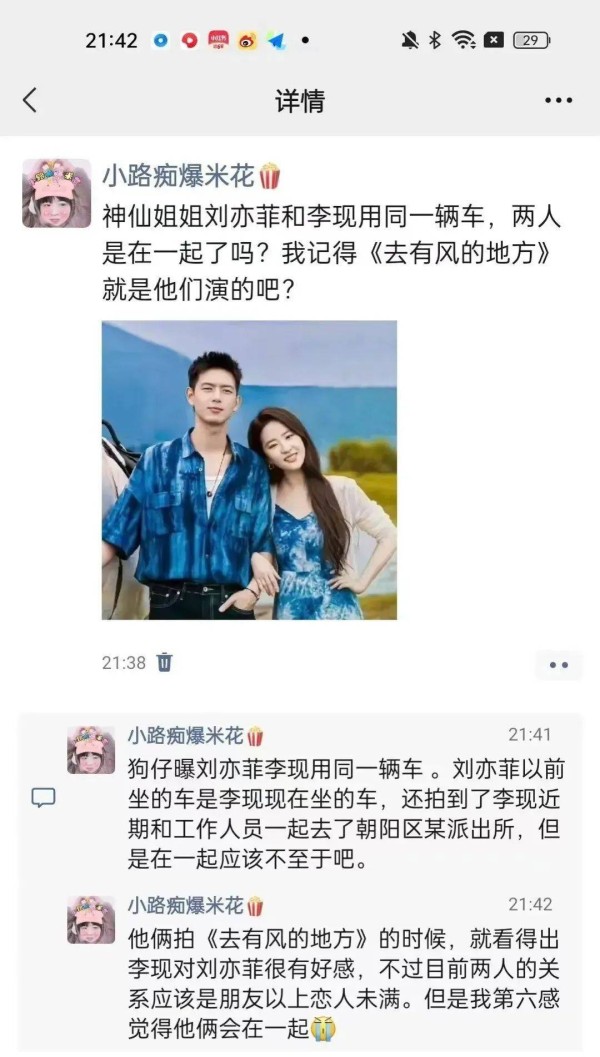Open the post author's avatar next to the post text
This screenshot has width=600, height=1057.
(x=57, y=193)
